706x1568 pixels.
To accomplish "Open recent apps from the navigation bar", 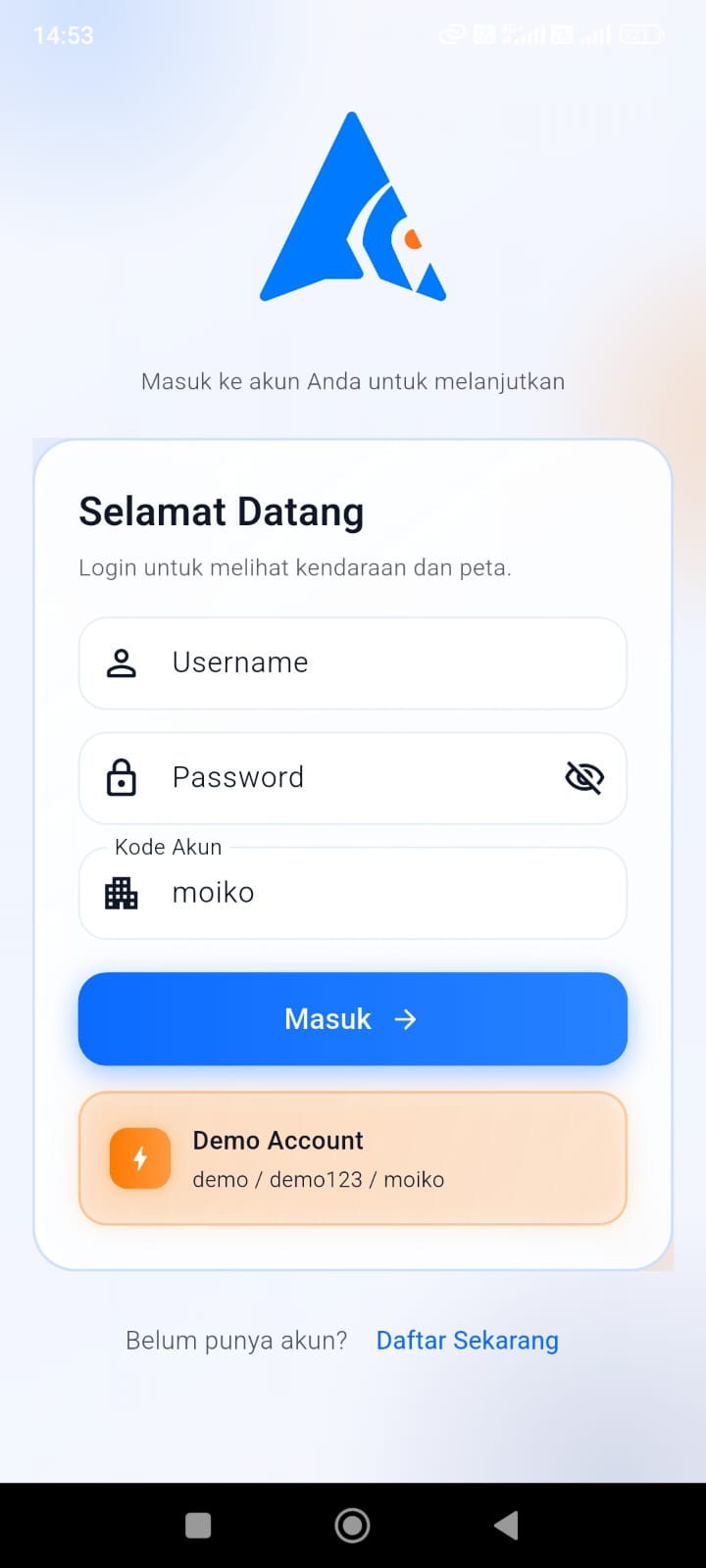I will [198, 1525].
